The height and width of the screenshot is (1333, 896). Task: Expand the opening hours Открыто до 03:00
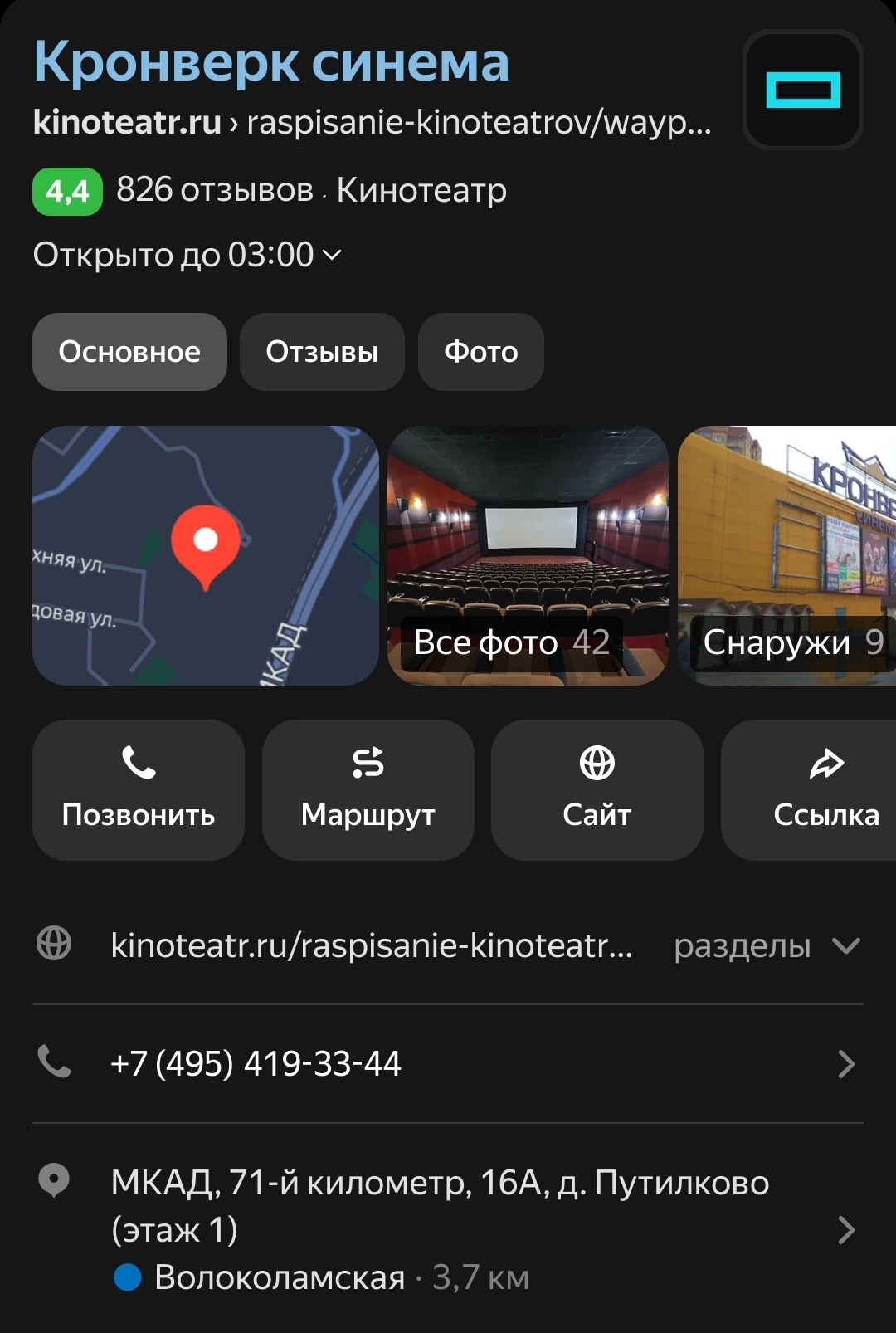(x=187, y=255)
